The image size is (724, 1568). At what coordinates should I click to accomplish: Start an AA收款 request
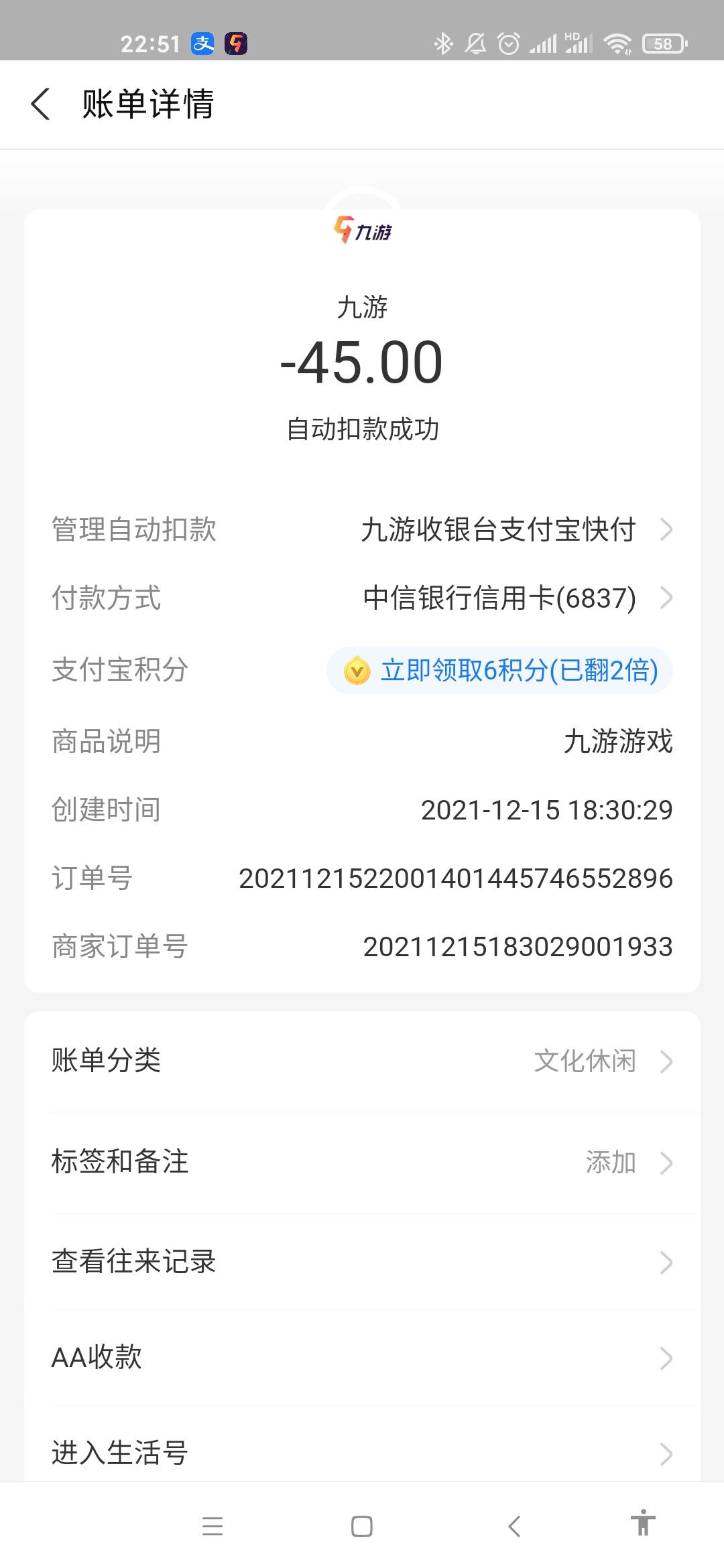click(x=362, y=1358)
